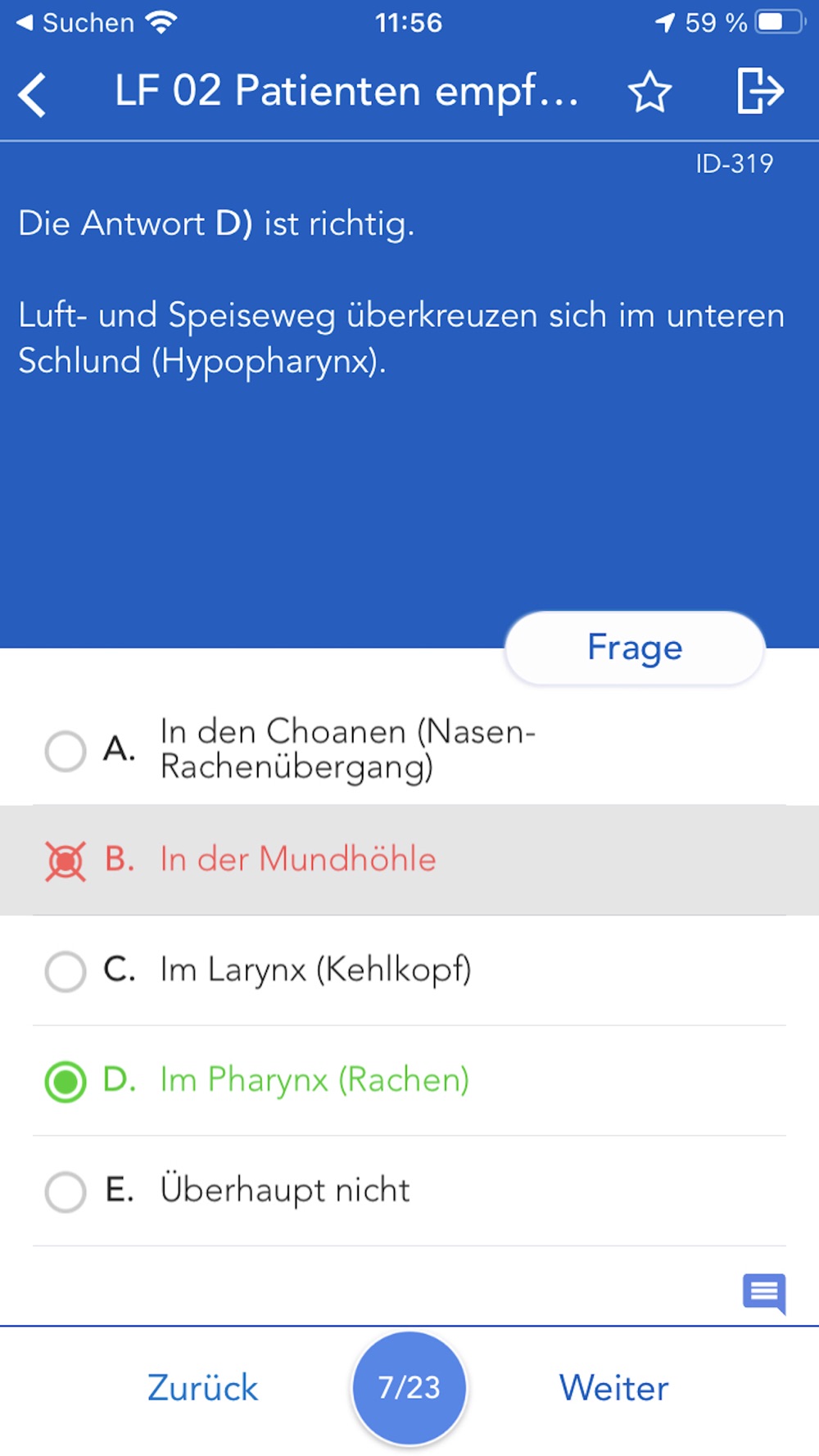The image size is (819, 1456).
Task: Return to the previous app via Suchen
Action: click(75, 23)
